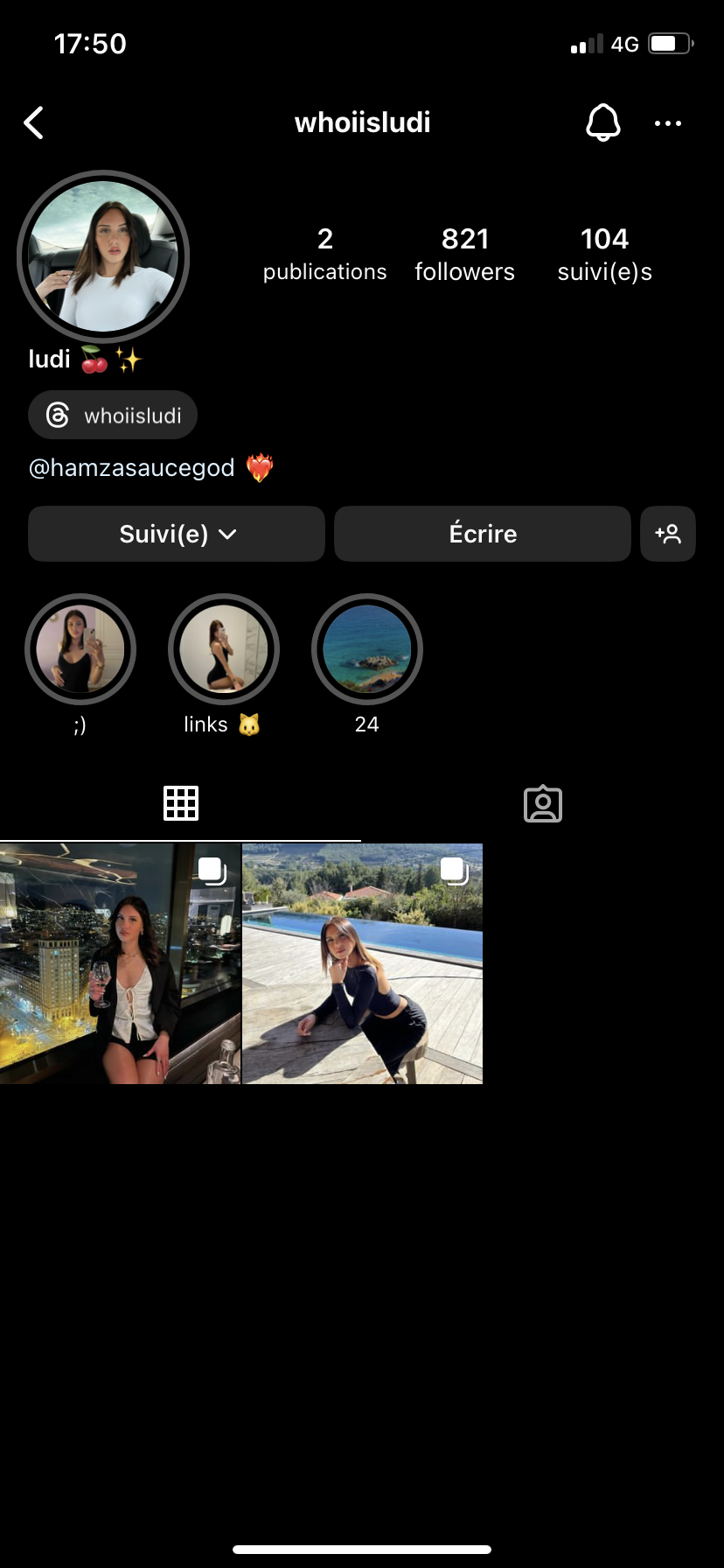Open the poolside deck post
Screen dimensions: 724x1568
[x=362, y=963]
